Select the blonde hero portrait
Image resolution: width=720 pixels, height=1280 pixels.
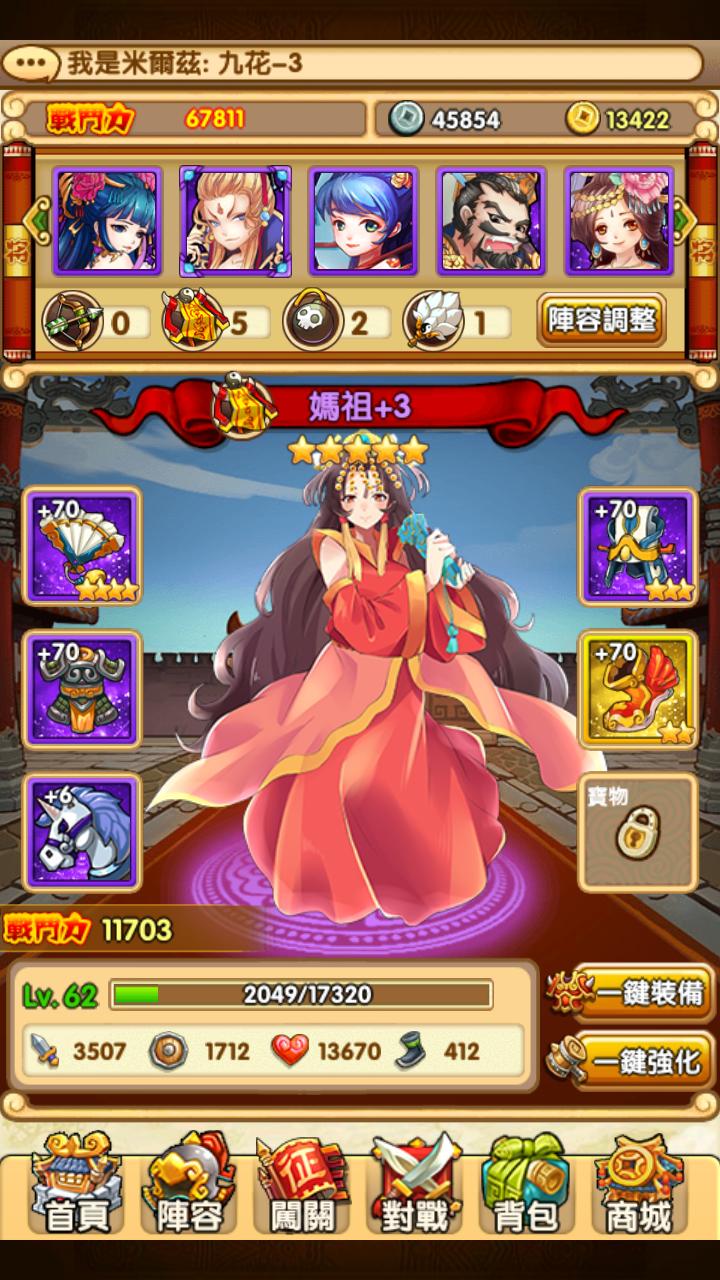coord(235,221)
